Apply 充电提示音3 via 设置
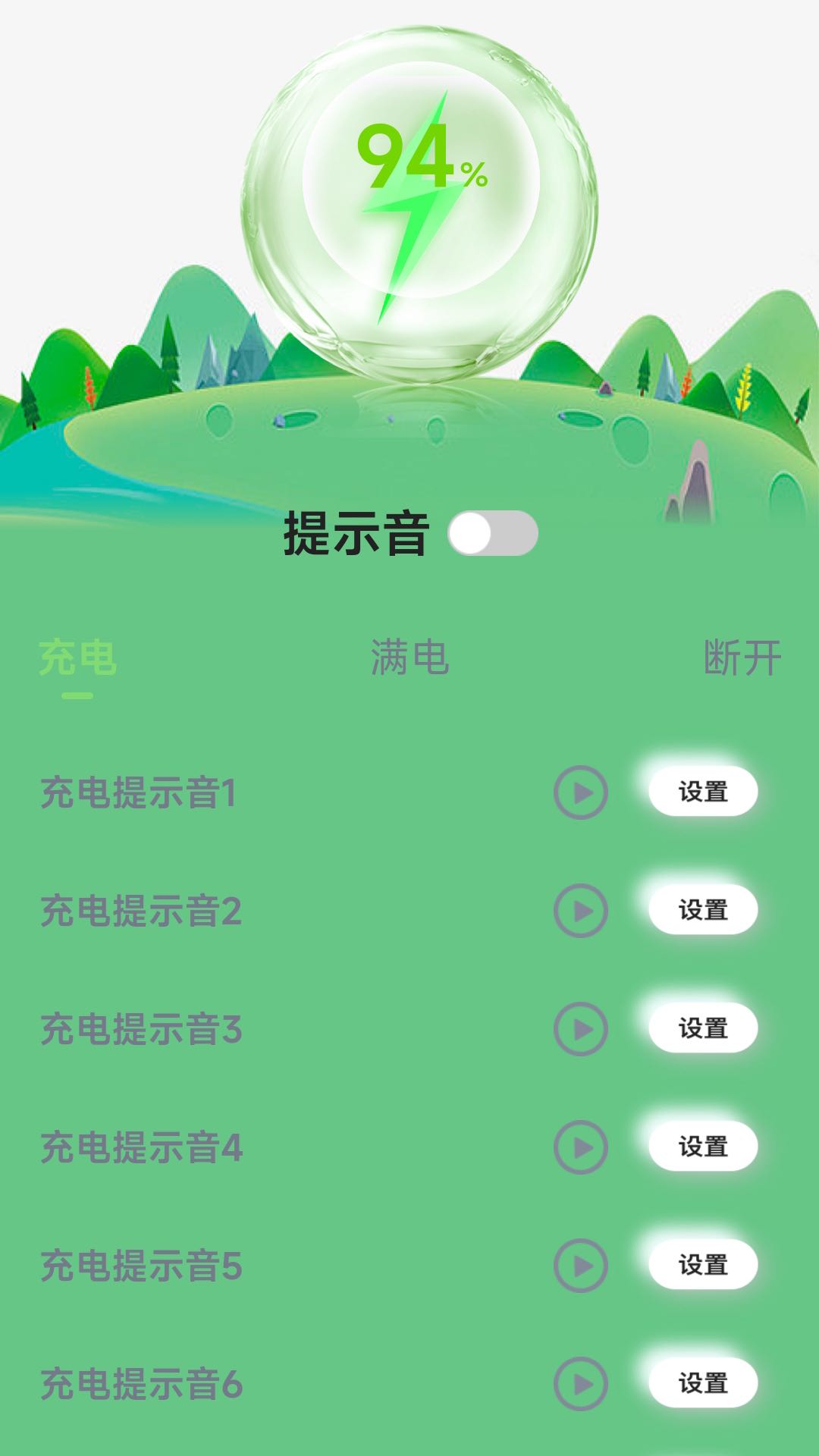The image size is (819, 1456). coord(703,1028)
